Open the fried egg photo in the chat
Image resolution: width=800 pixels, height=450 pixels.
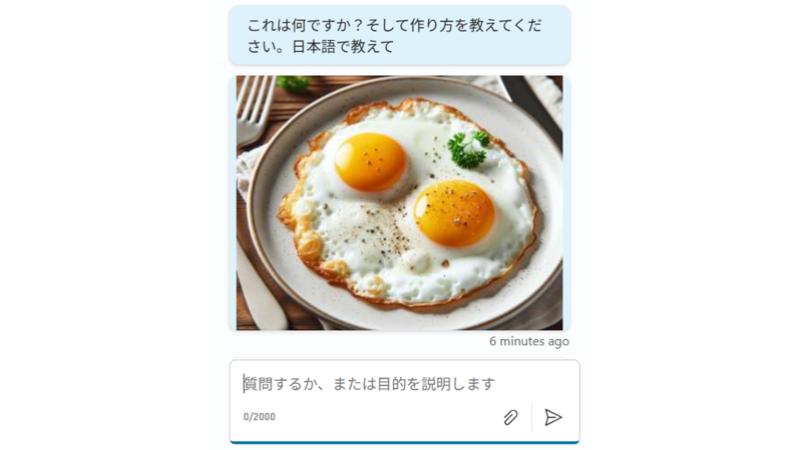coord(400,202)
